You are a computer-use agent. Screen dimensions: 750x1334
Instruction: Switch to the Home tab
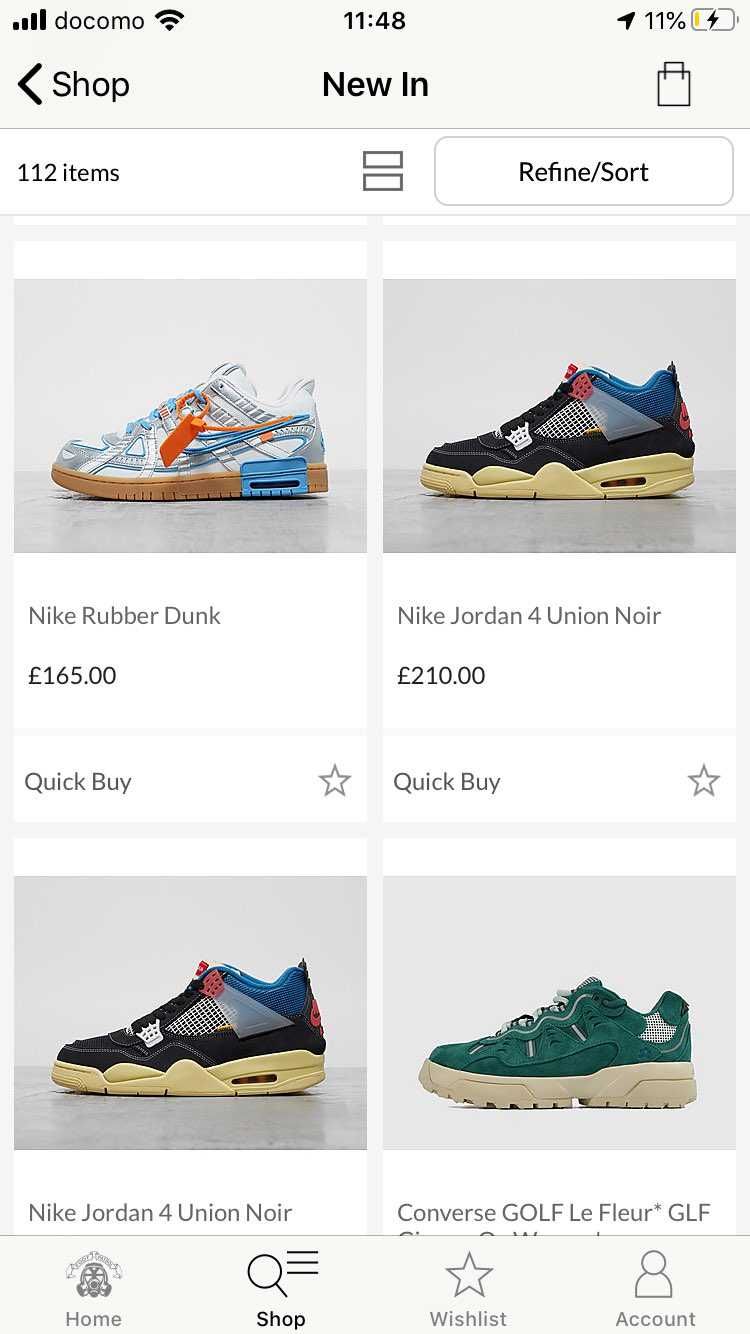93,1289
